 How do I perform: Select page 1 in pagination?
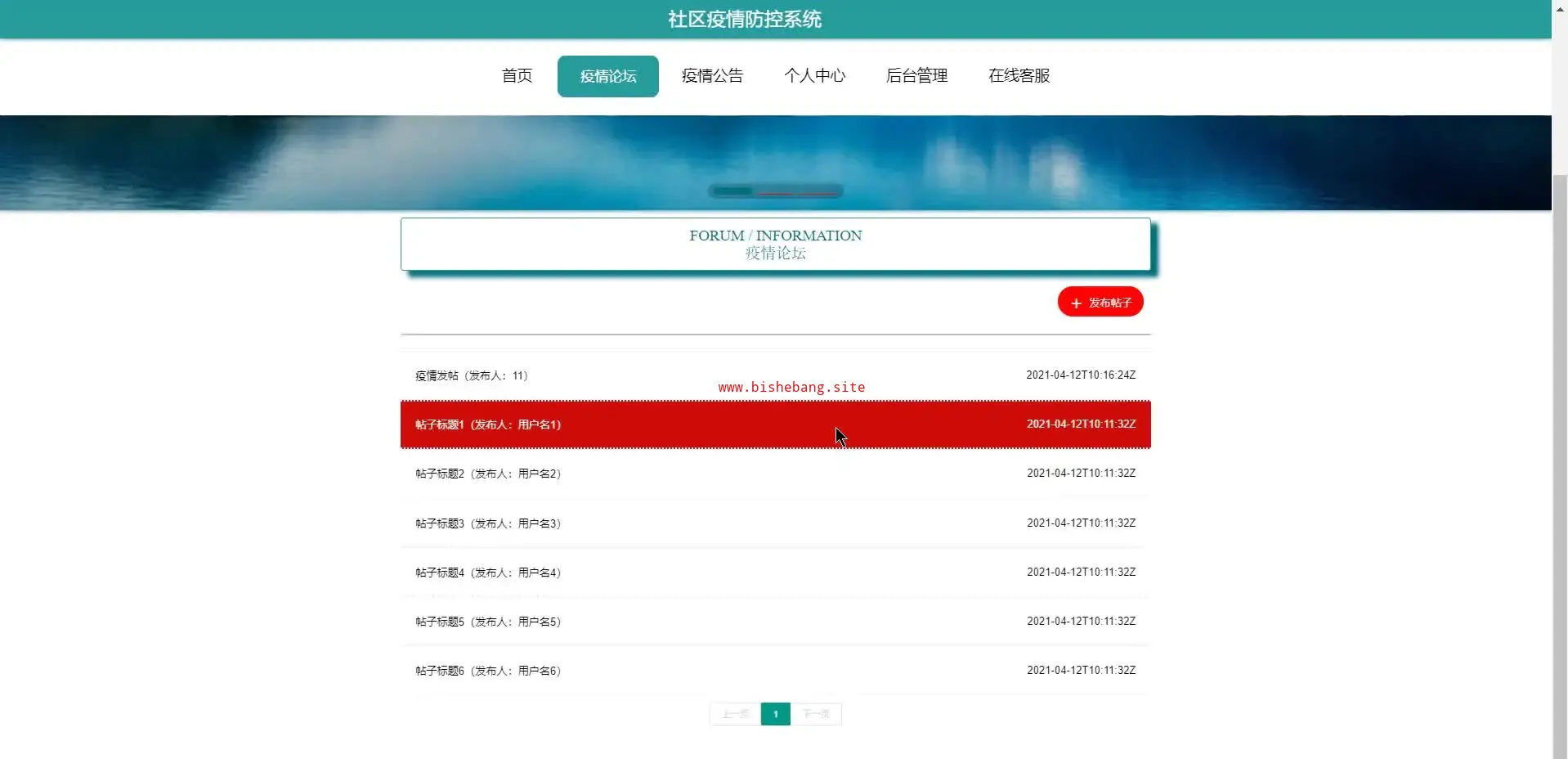coord(775,714)
